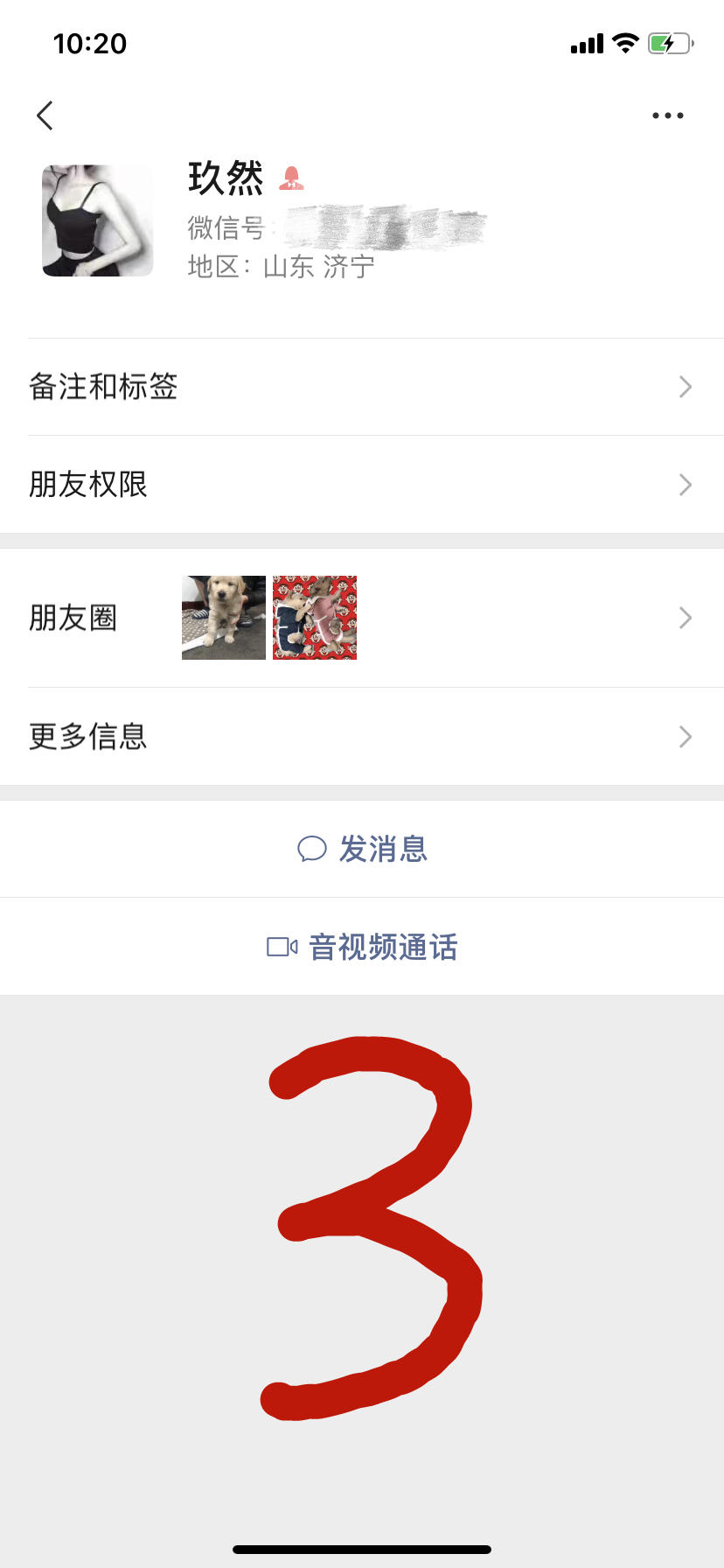This screenshot has height=1568, width=724.
Task: Expand the 备注和标签 remarks and tags row
Action: (x=362, y=387)
